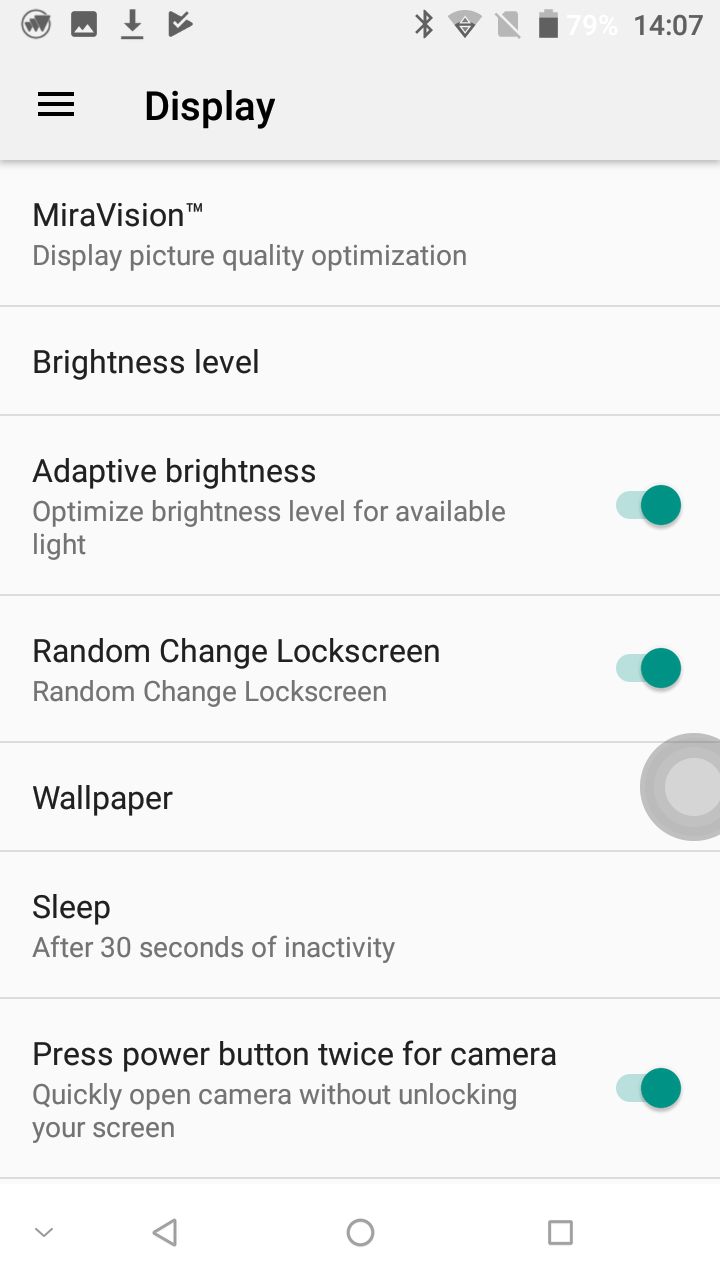The width and height of the screenshot is (720, 1280).
Task: Open MiraVision picture quality settings
Action: pos(360,234)
